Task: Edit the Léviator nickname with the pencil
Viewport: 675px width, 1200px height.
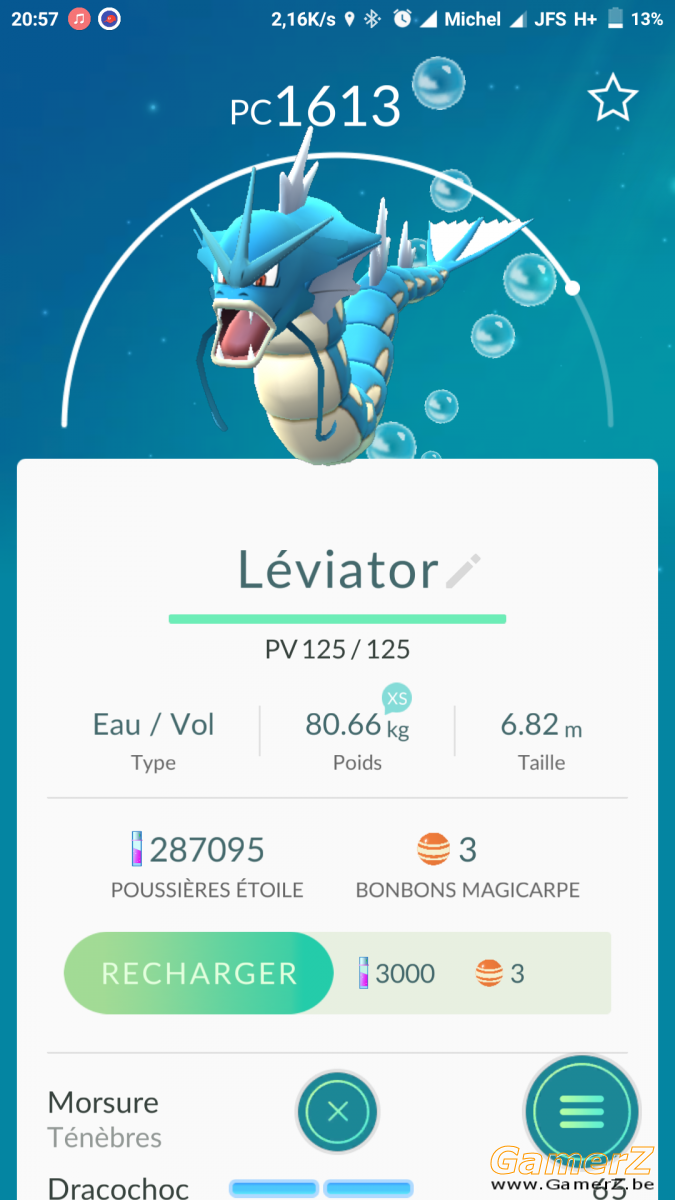Action: pyautogui.click(x=463, y=571)
